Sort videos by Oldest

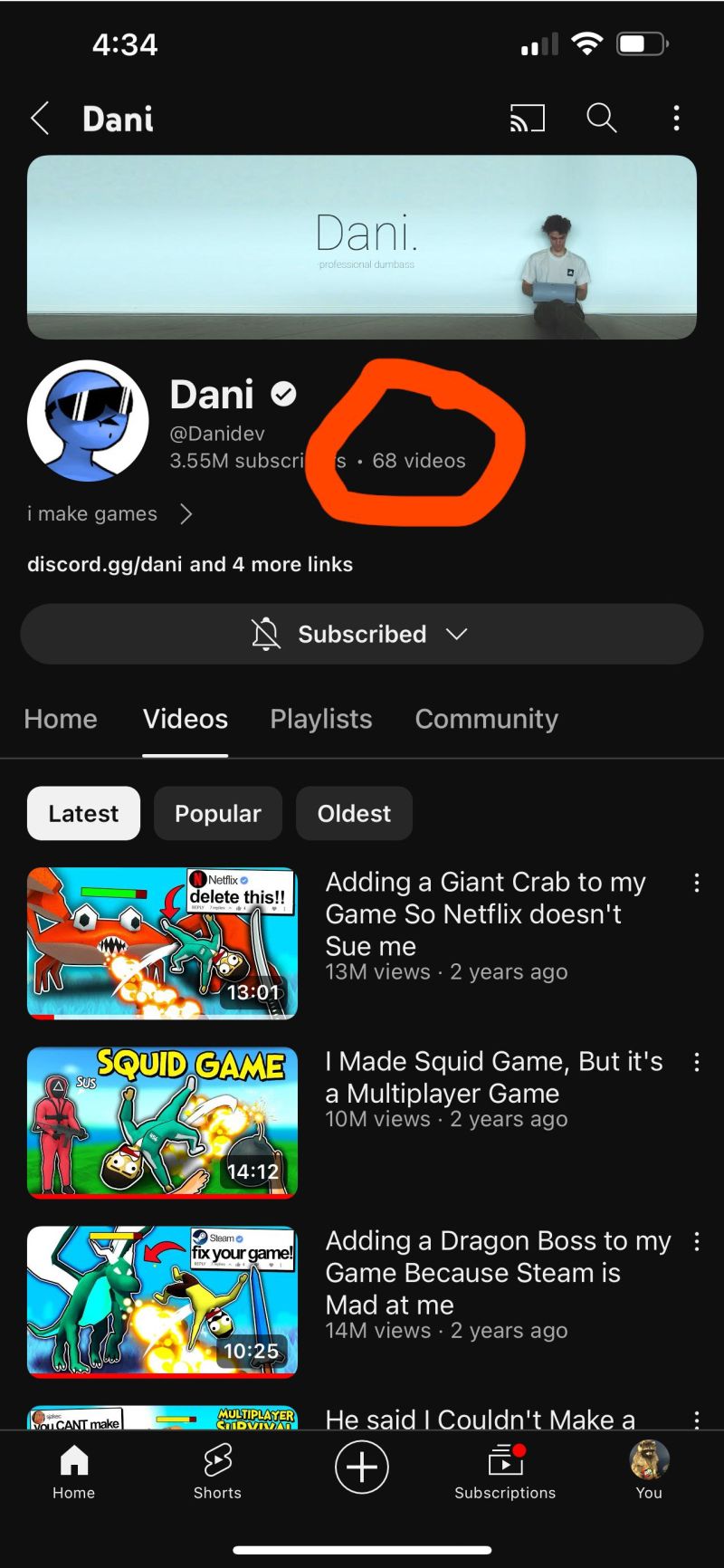[x=354, y=814]
